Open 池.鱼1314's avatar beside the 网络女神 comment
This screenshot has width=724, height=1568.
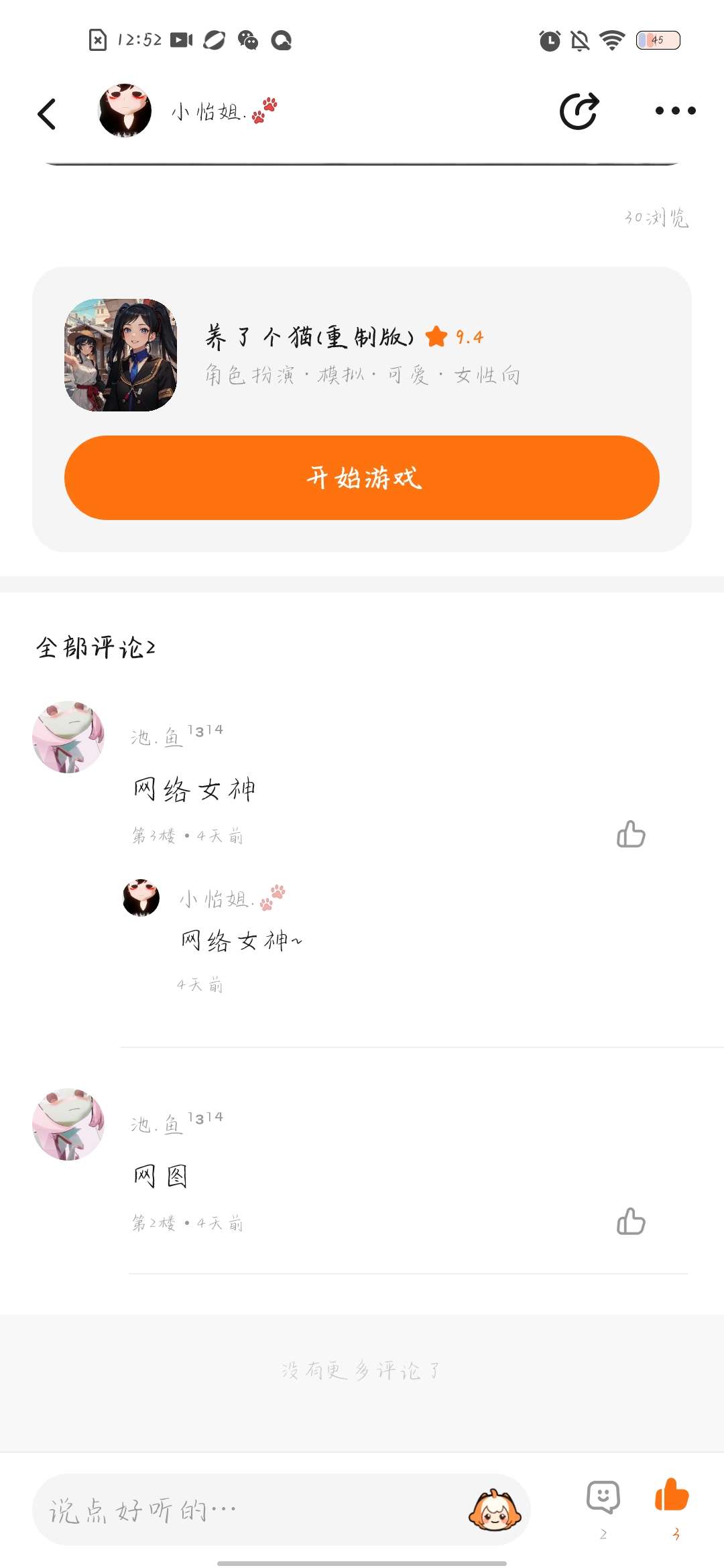tap(68, 737)
